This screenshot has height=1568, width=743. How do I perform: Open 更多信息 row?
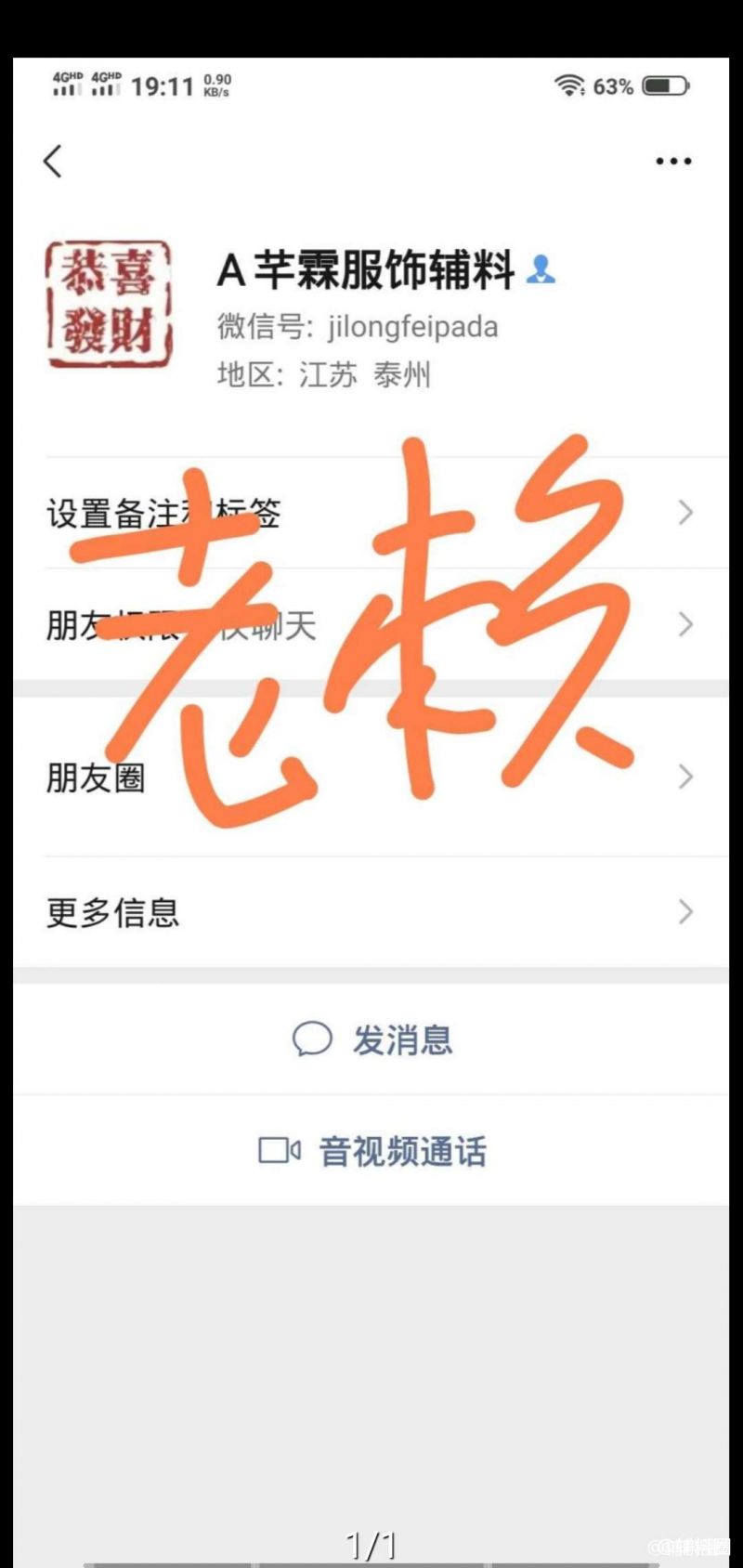371,912
